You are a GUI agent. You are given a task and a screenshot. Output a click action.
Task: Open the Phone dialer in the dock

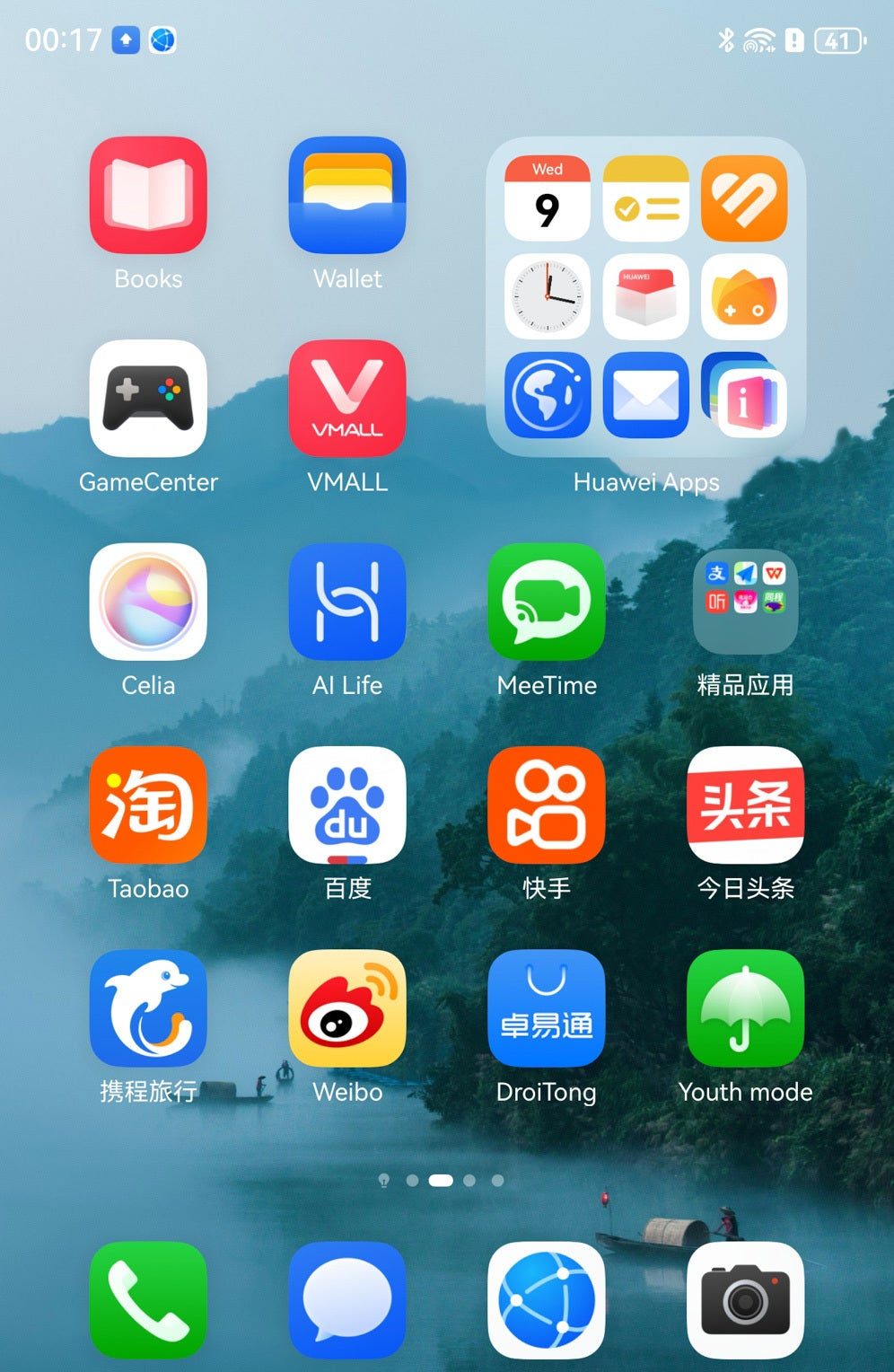(x=148, y=1300)
